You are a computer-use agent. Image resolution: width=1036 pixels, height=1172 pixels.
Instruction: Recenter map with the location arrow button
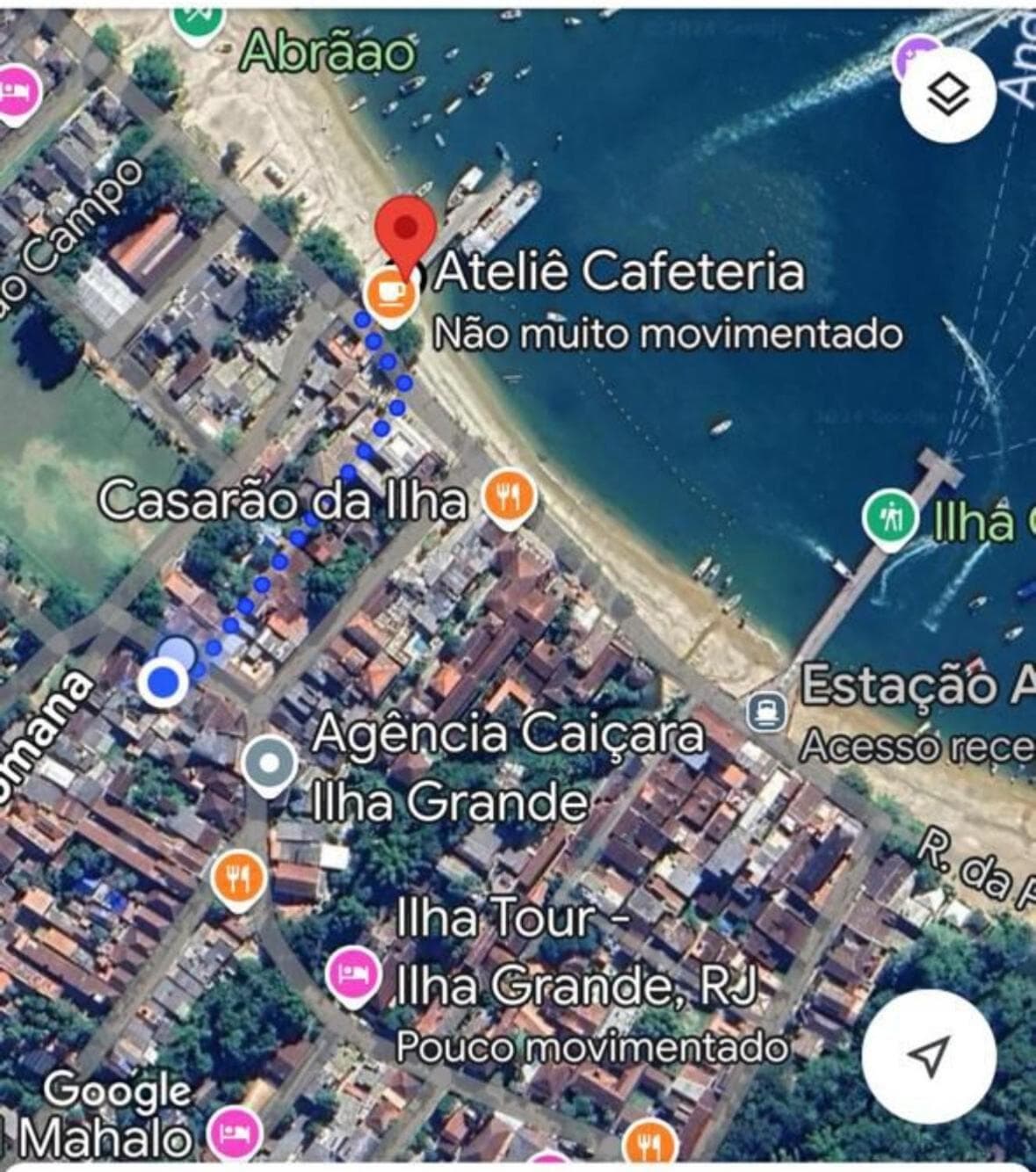929,1055
